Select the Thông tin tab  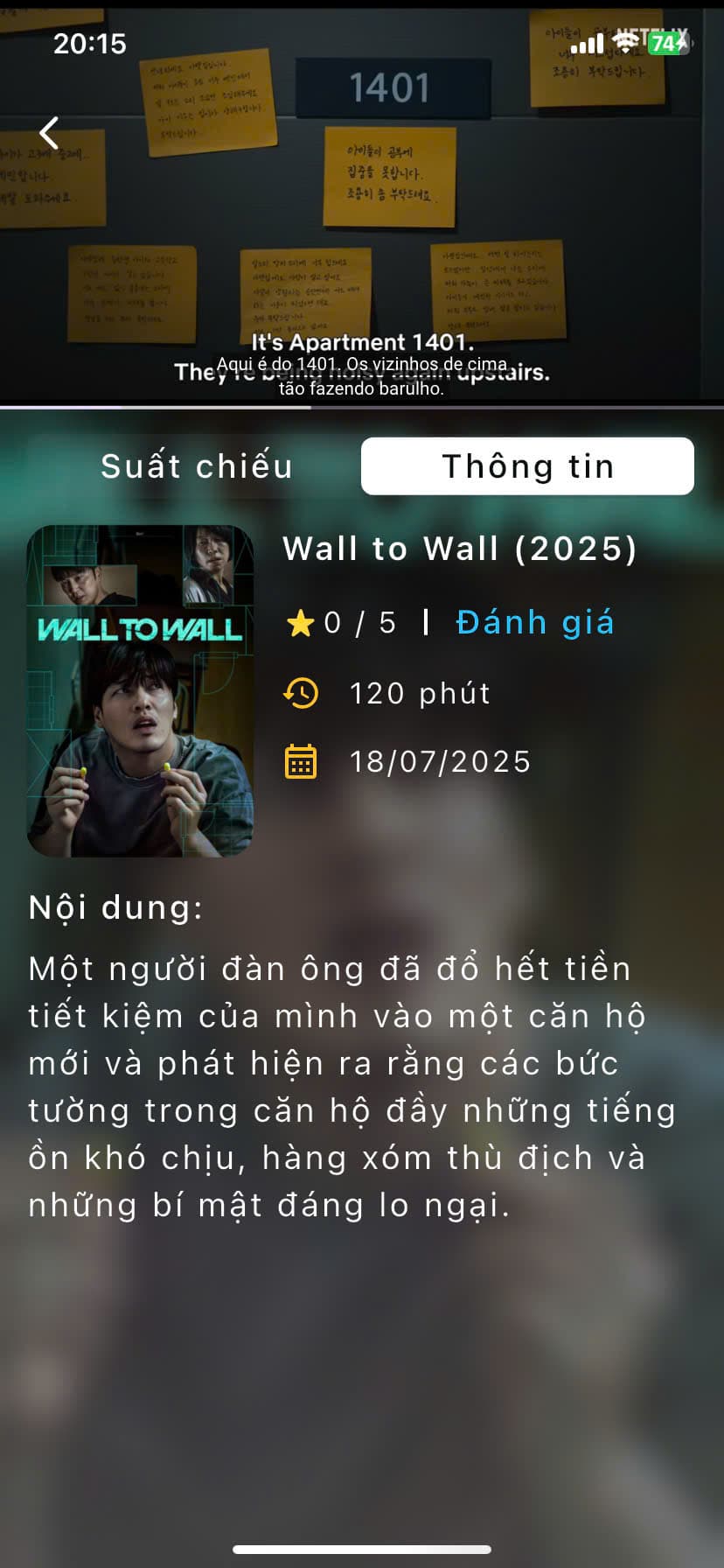(527, 466)
